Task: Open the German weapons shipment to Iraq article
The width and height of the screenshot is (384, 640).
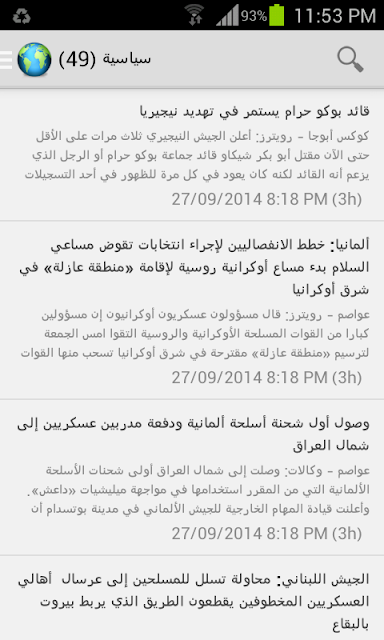Action: (192, 478)
